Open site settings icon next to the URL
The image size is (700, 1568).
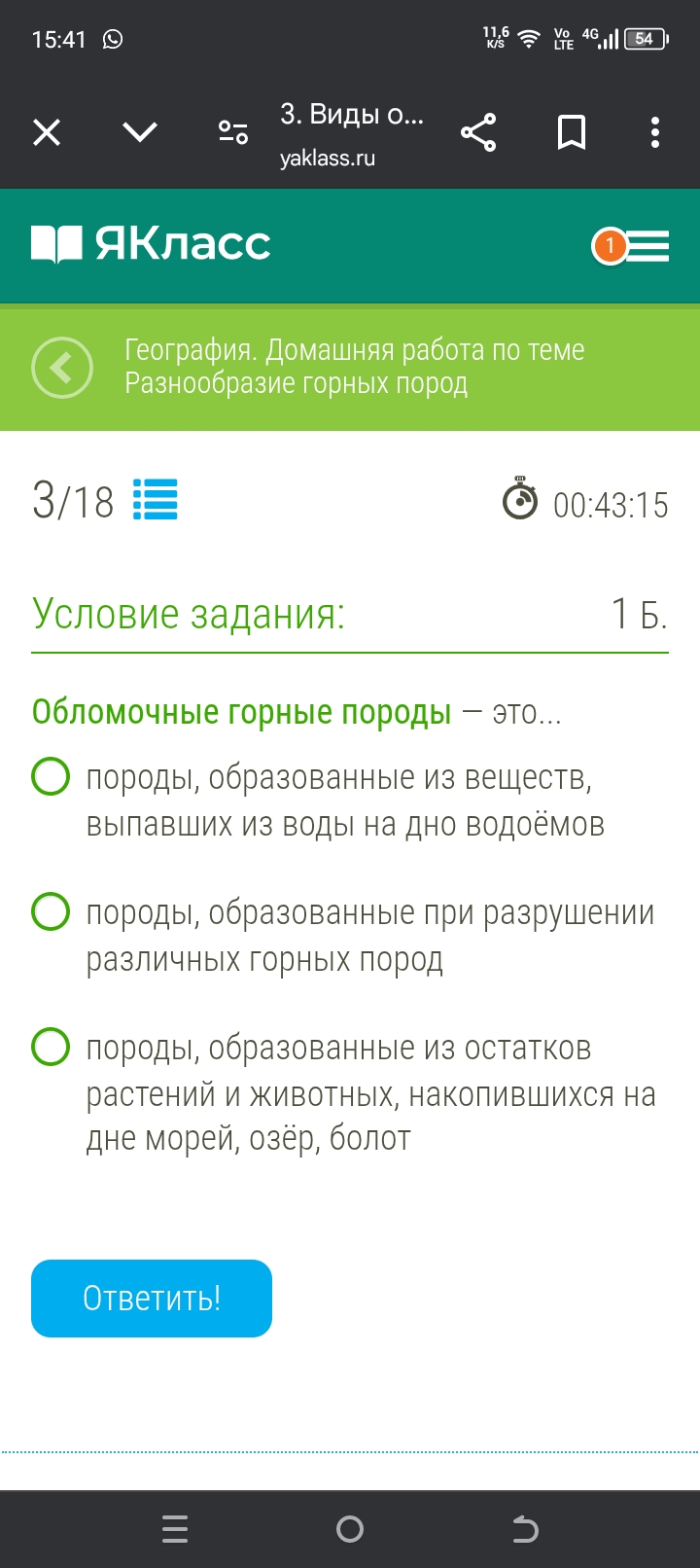[x=233, y=132]
